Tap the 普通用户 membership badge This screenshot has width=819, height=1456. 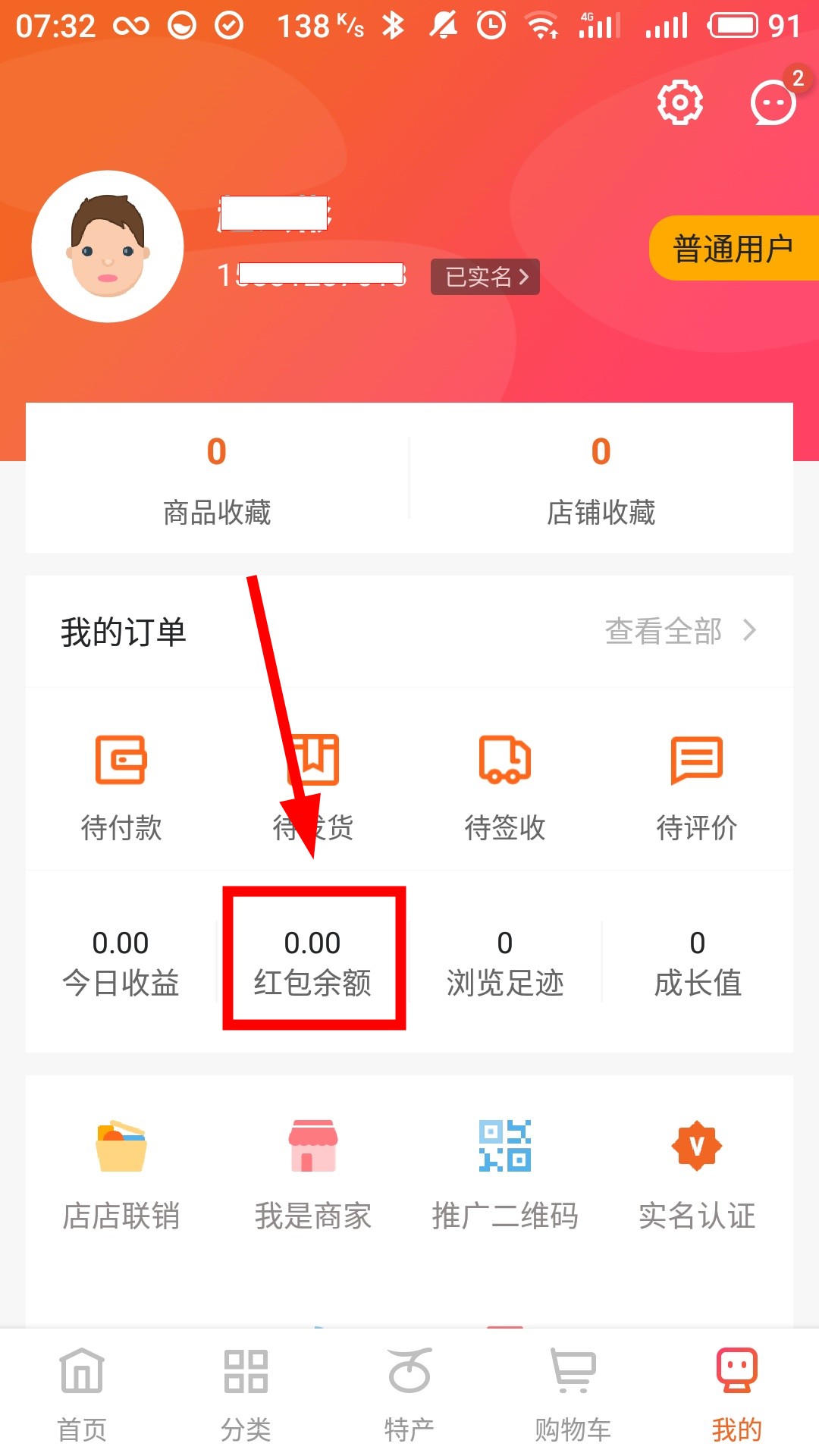pyautogui.click(x=733, y=249)
